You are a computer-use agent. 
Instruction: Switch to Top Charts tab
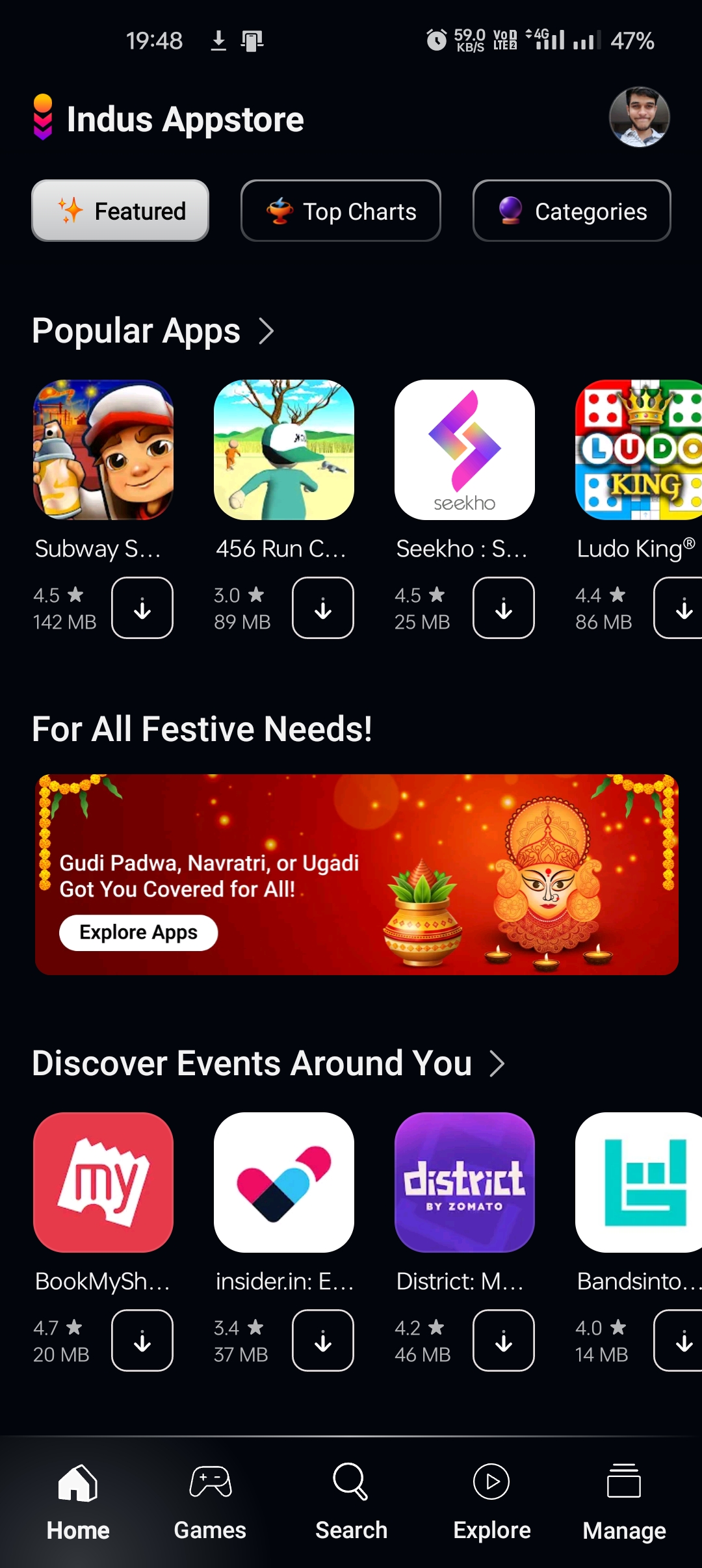(341, 211)
